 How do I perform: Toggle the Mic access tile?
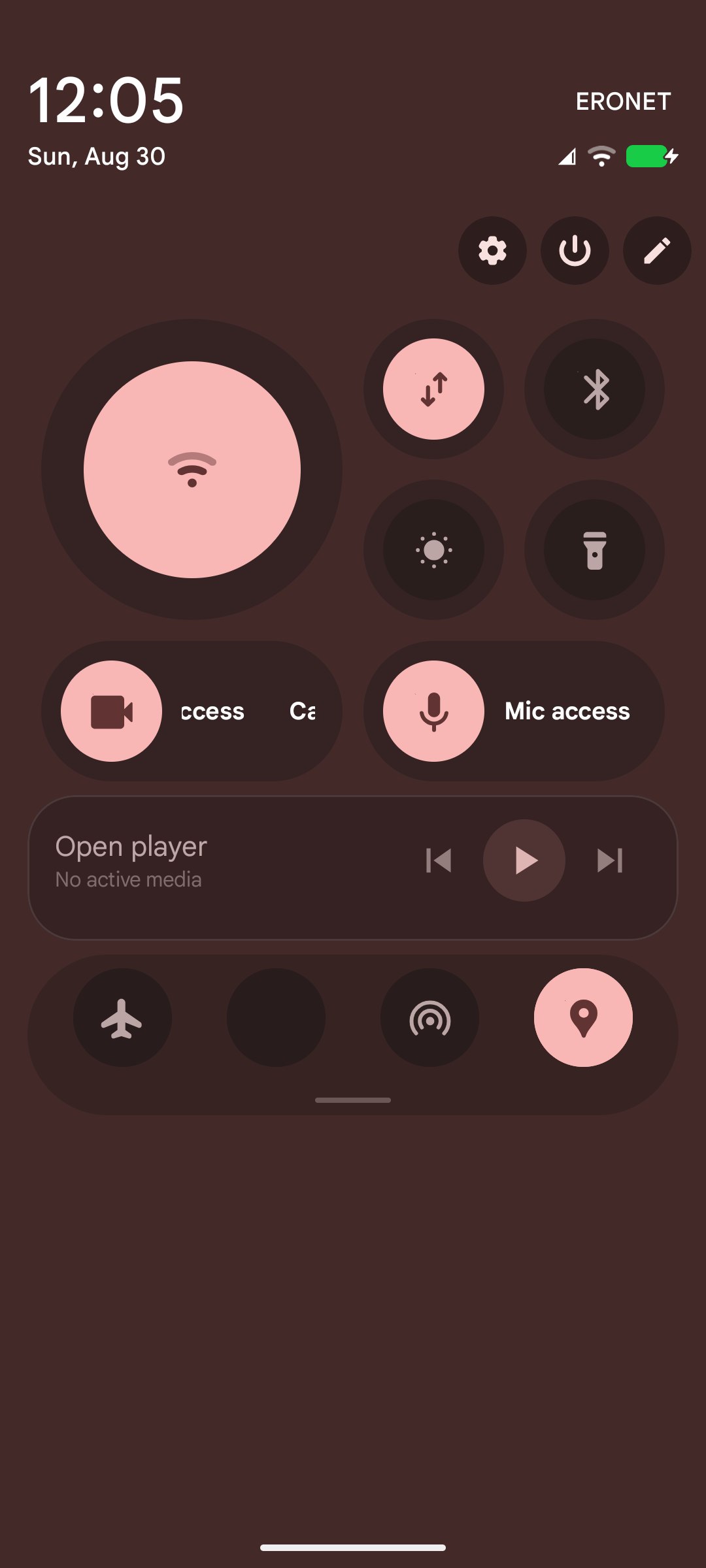514,711
